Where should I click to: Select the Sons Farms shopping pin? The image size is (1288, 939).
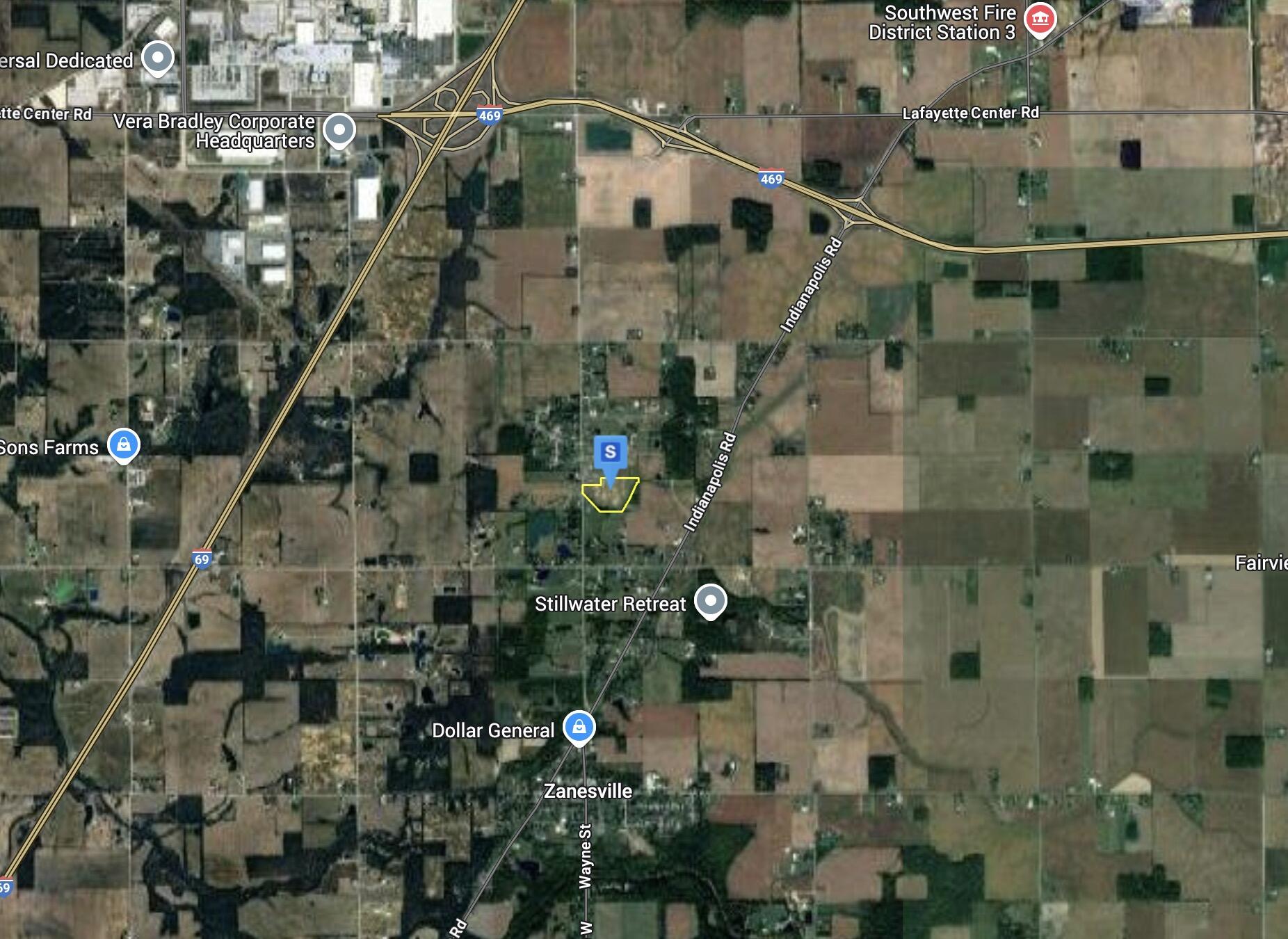click(124, 444)
